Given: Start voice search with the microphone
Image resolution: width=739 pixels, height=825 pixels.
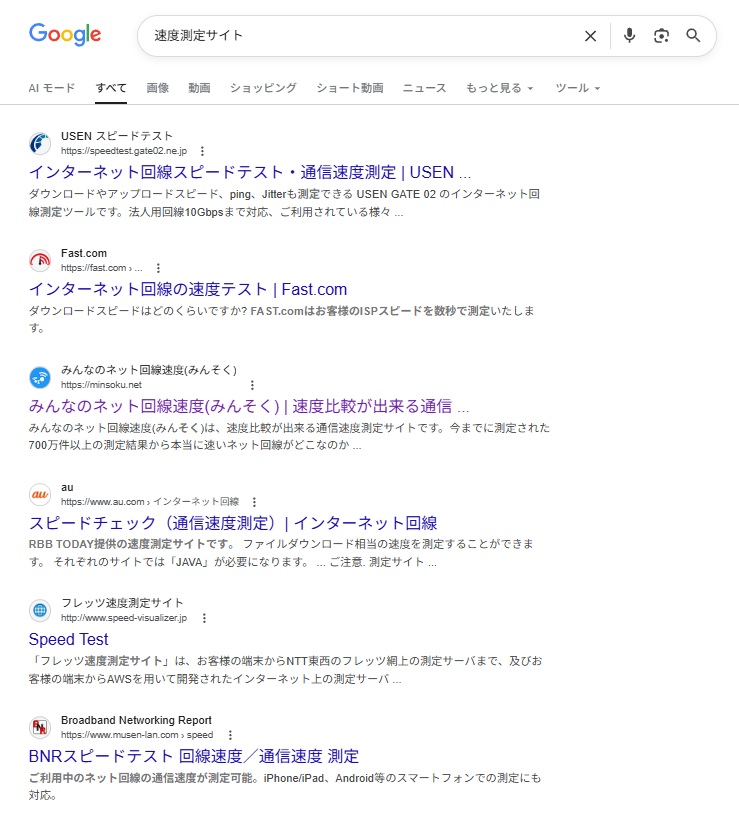Looking at the screenshot, I should tap(629, 36).
